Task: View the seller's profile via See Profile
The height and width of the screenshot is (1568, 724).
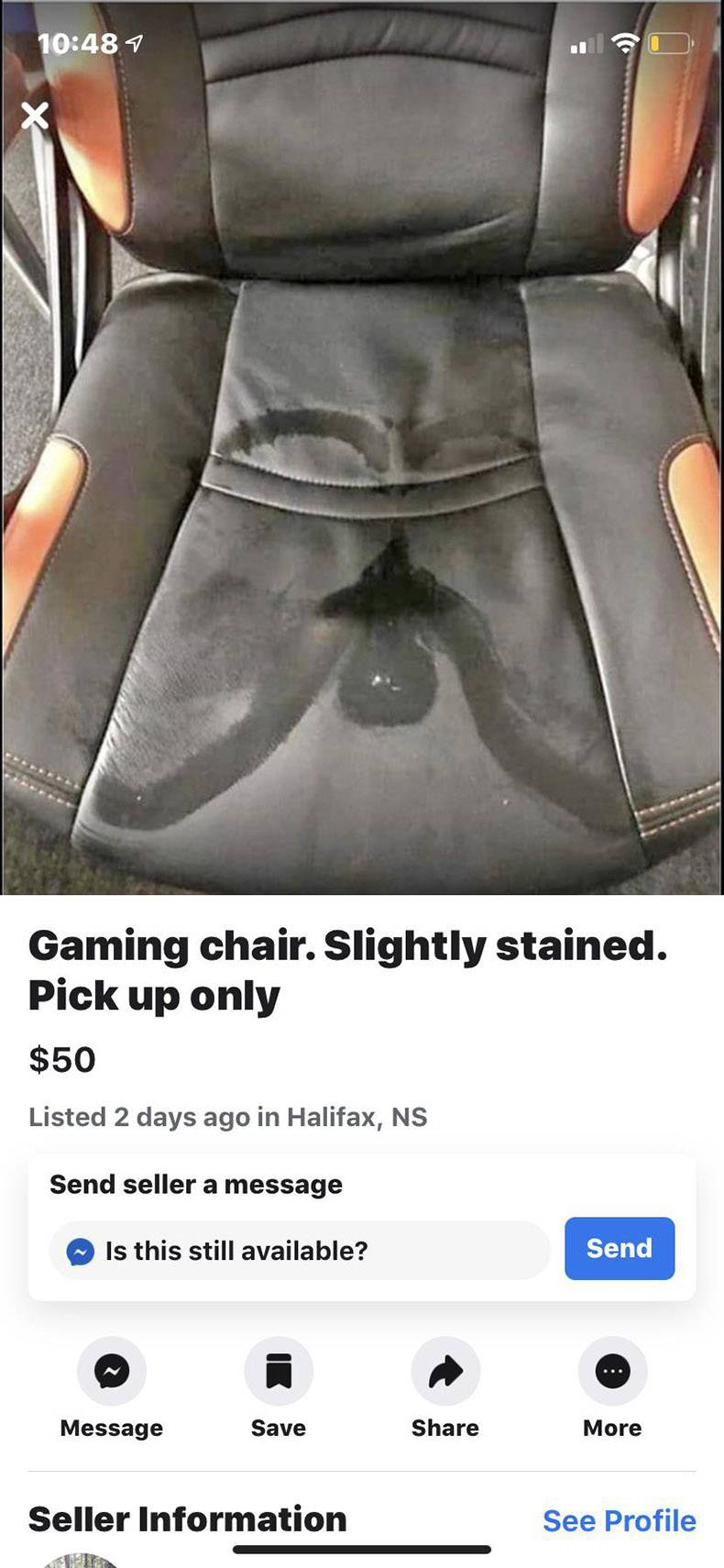Action: [619, 1520]
